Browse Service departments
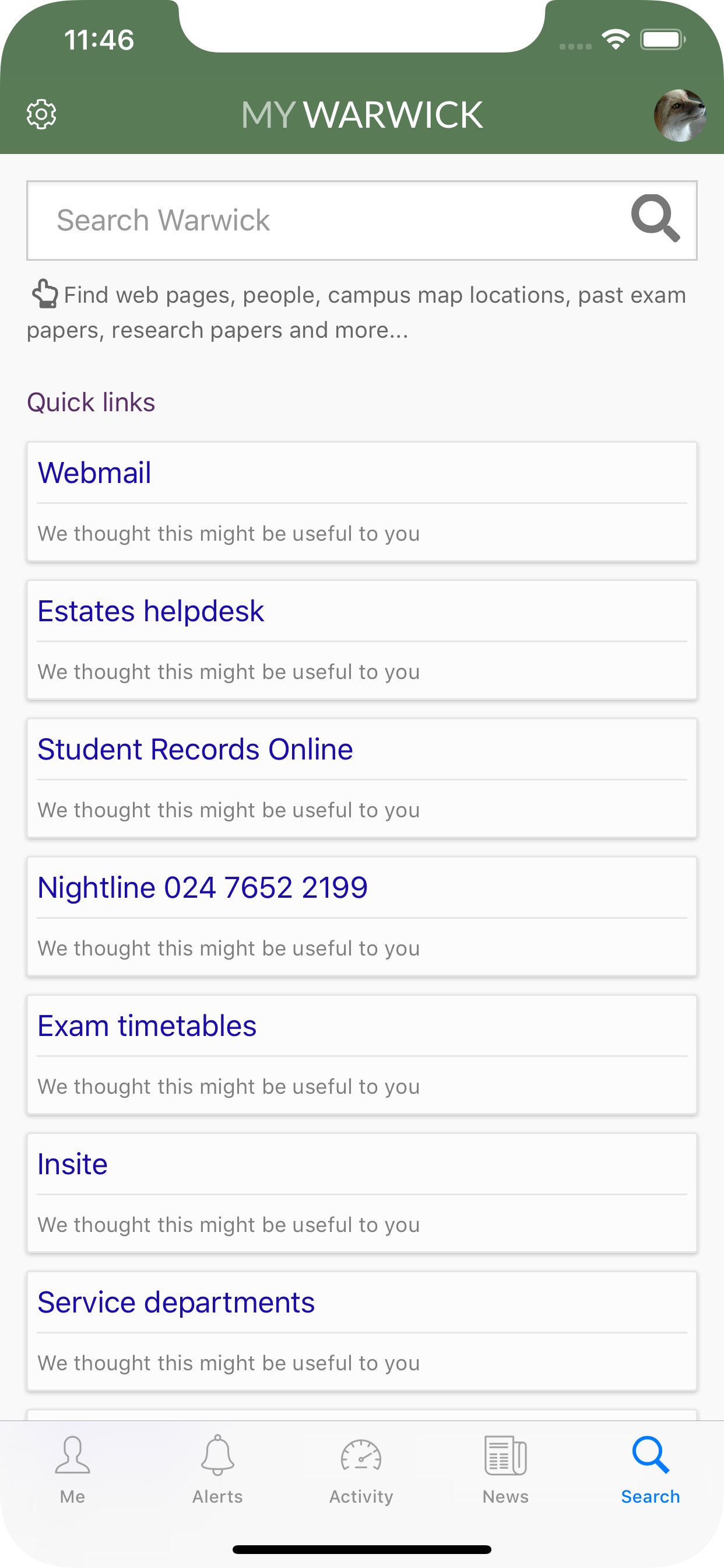724x1568 pixels. pos(177,1302)
